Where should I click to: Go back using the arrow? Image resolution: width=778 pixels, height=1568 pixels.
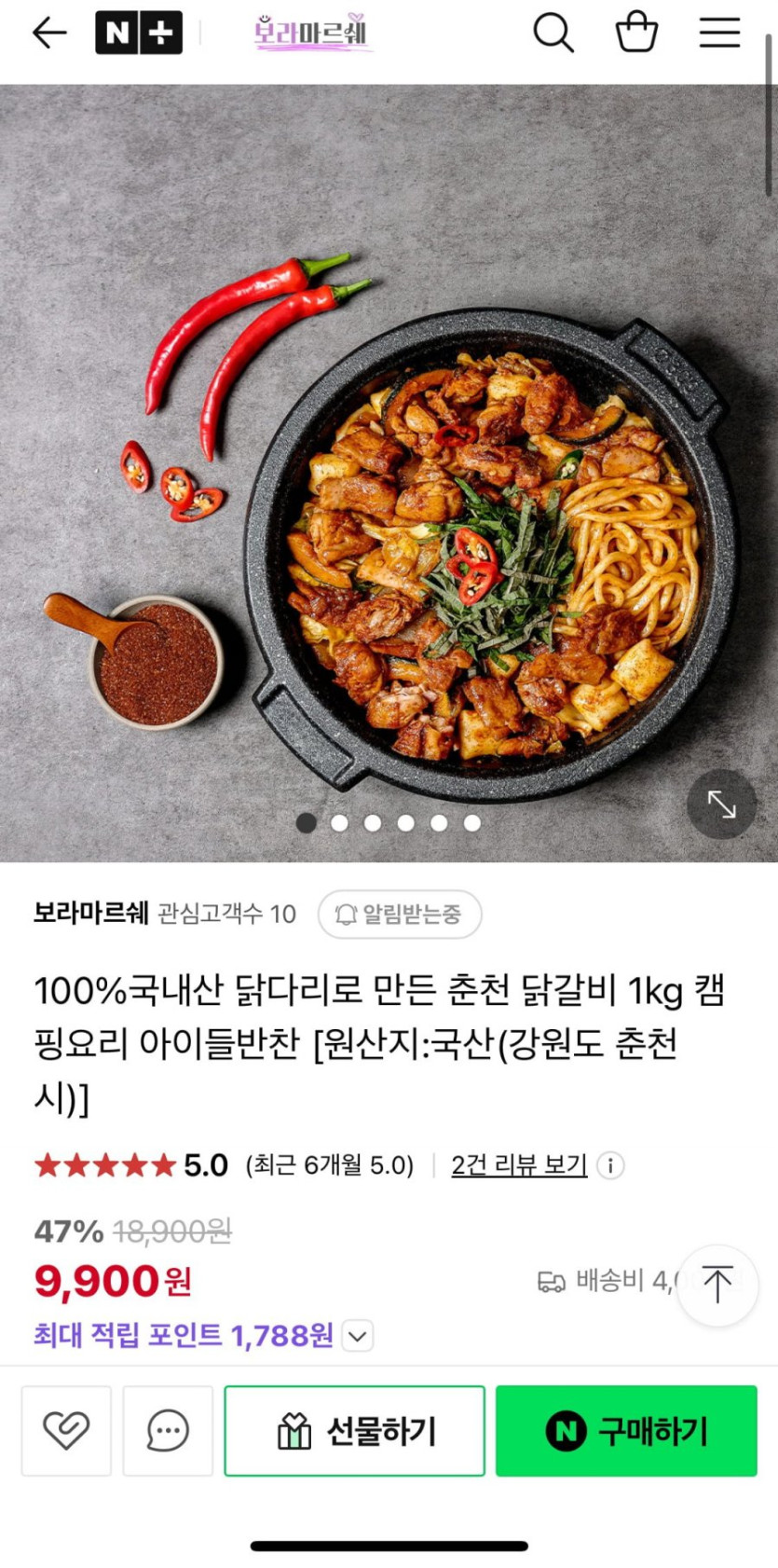(x=49, y=33)
